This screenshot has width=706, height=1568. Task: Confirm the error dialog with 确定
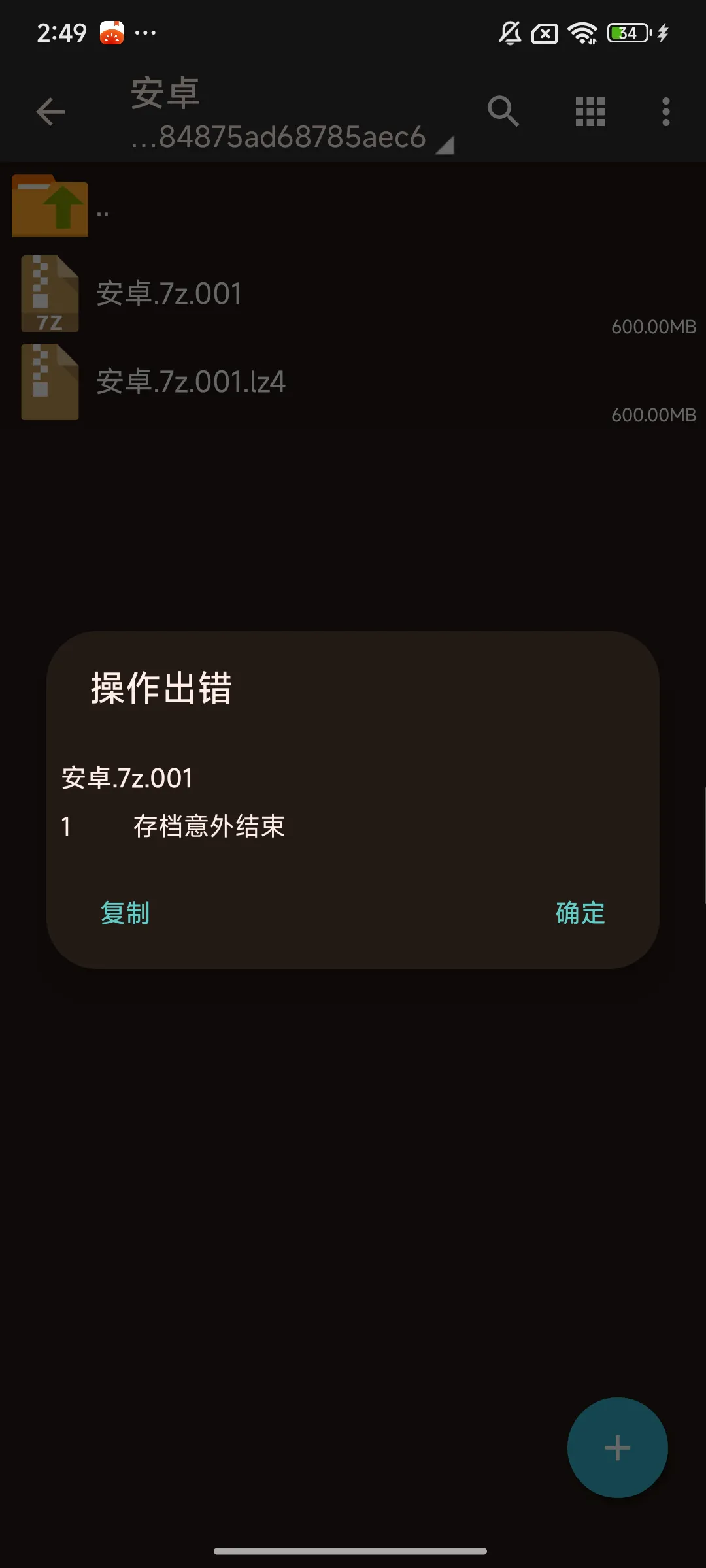pyautogui.click(x=580, y=913)
